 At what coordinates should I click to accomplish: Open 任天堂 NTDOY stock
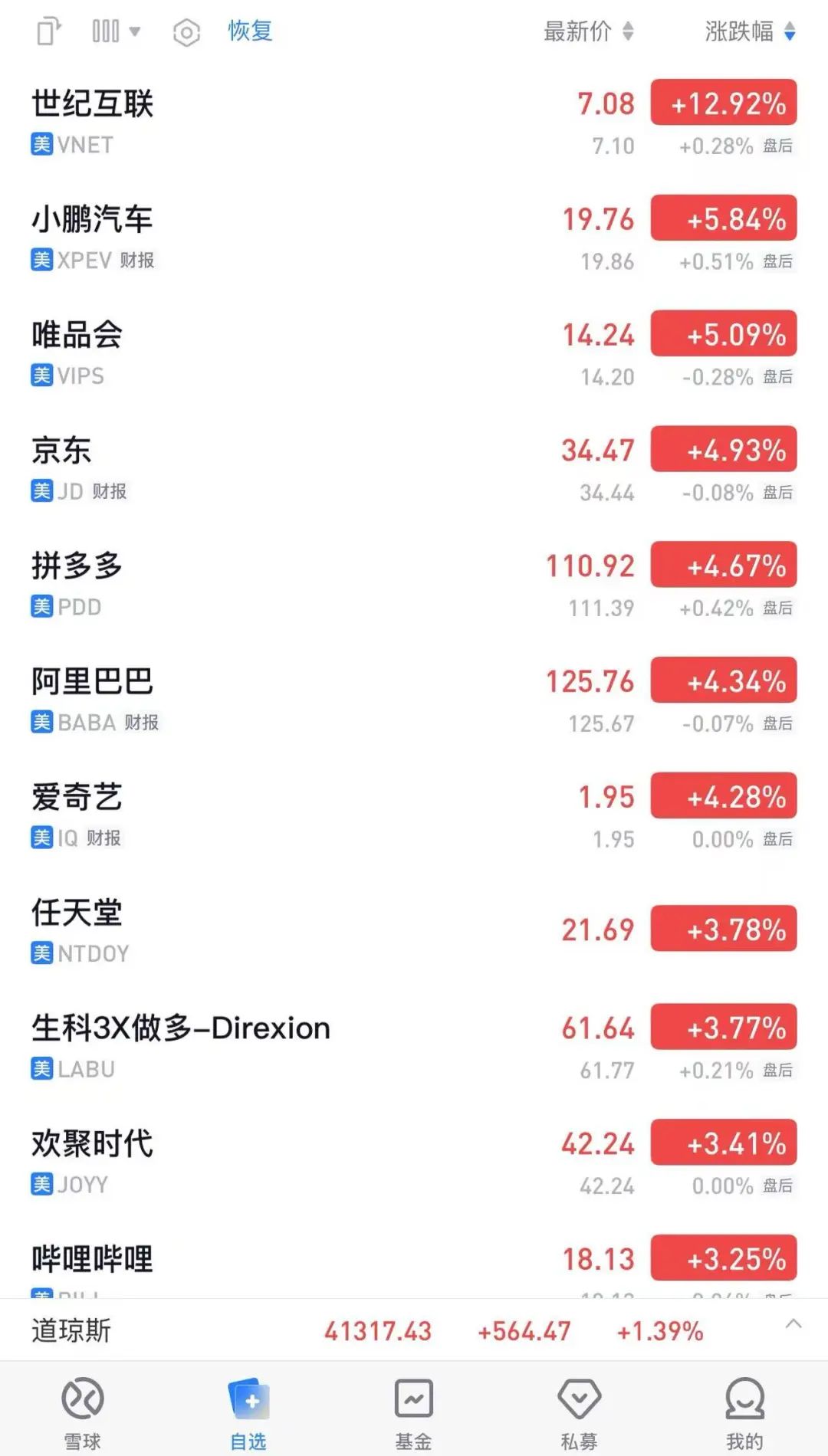414,932
